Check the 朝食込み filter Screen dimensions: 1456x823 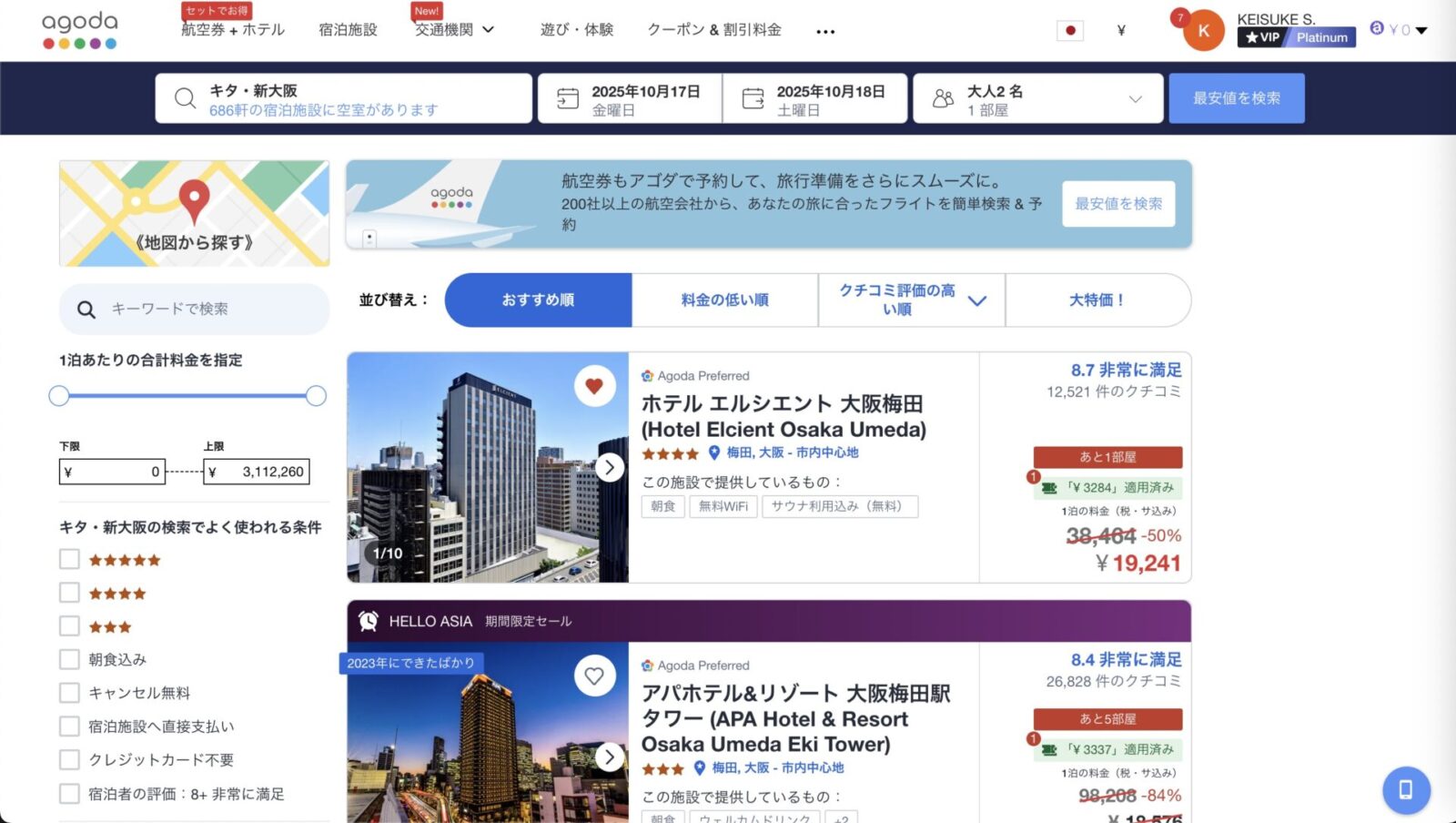click(70, 659)
